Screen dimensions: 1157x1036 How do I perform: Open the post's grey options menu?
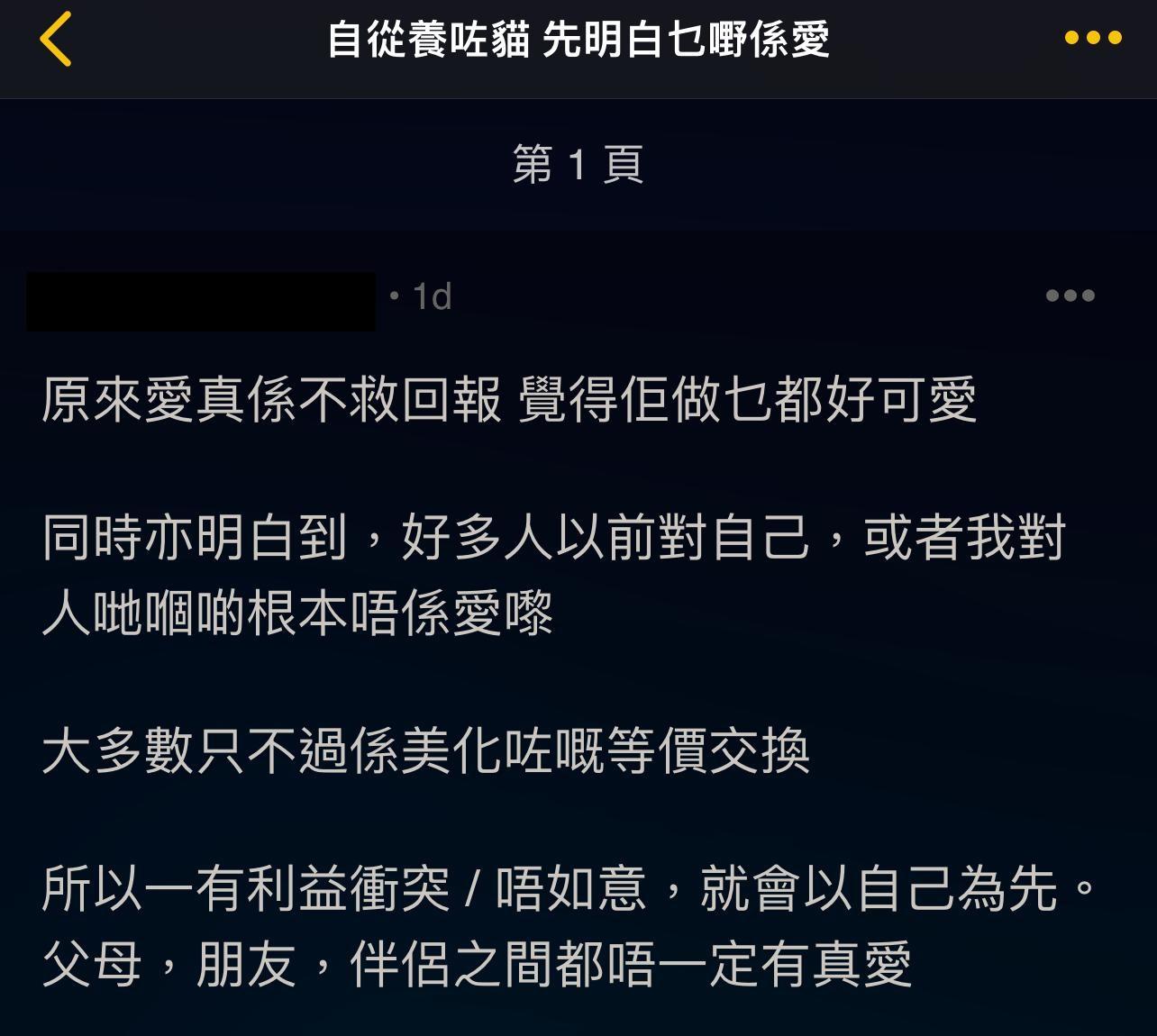pos(1070,295)
